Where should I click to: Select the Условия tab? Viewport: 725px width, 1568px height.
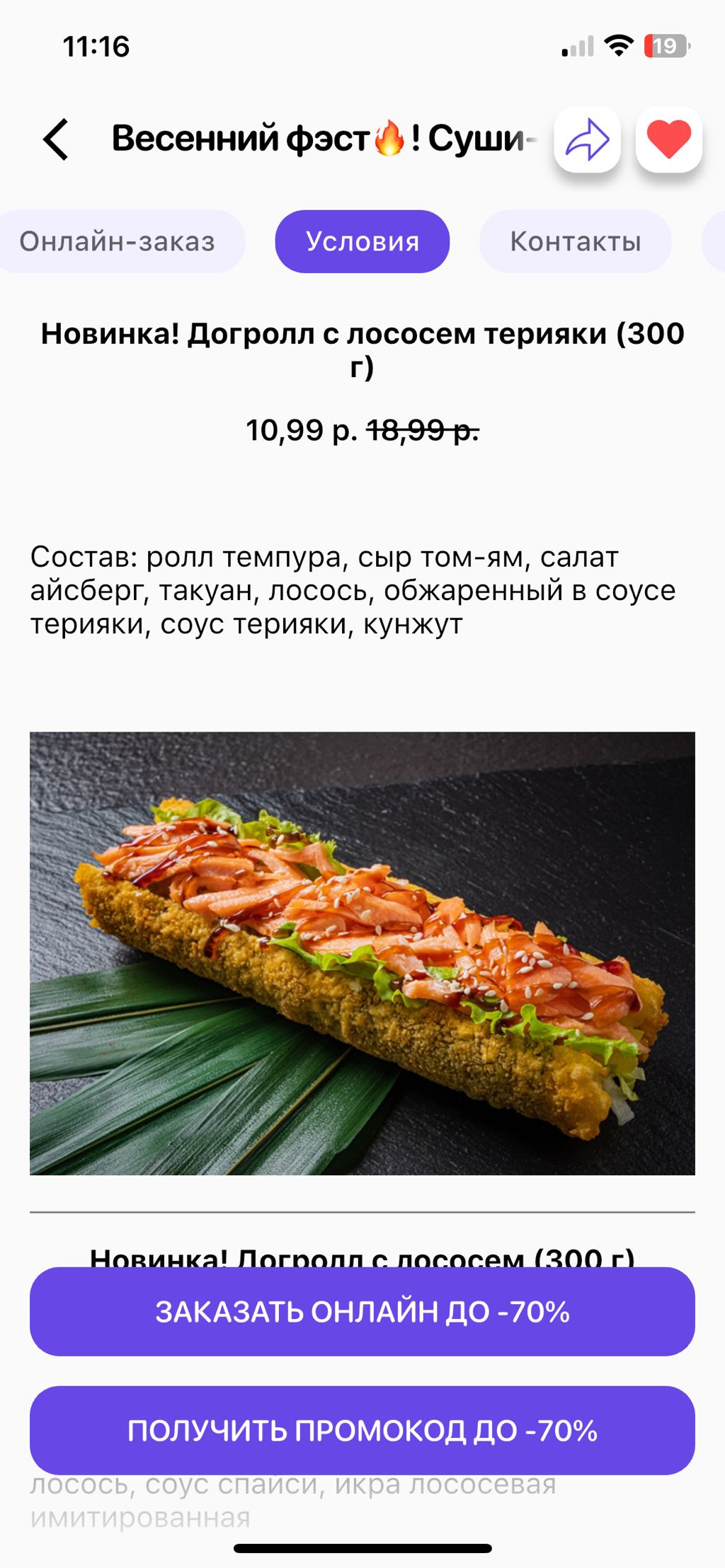[x=362, y=242]
